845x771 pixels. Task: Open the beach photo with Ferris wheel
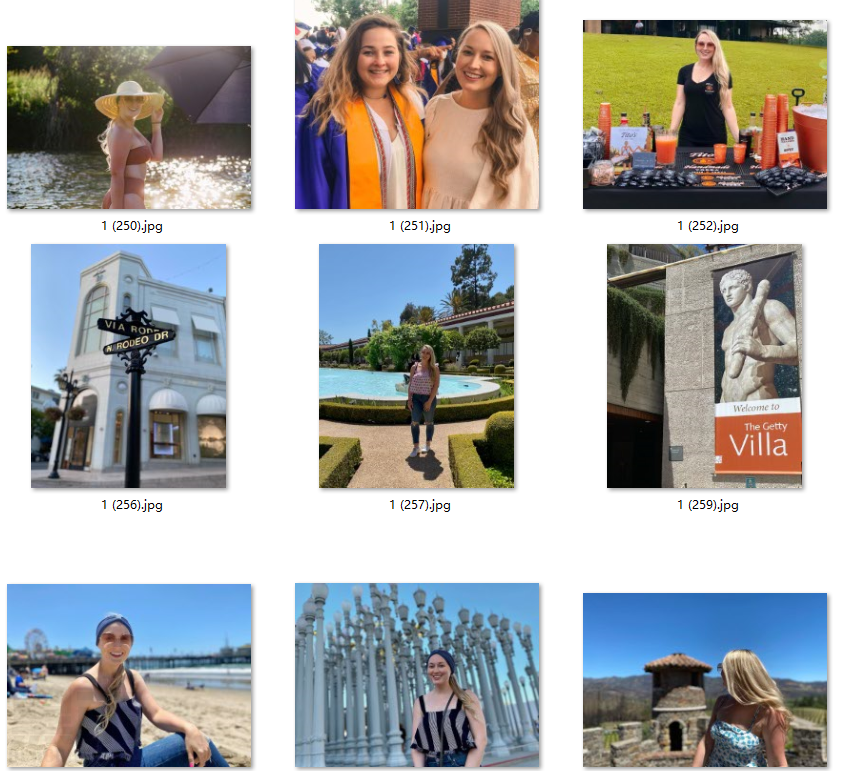pos(129,675)
